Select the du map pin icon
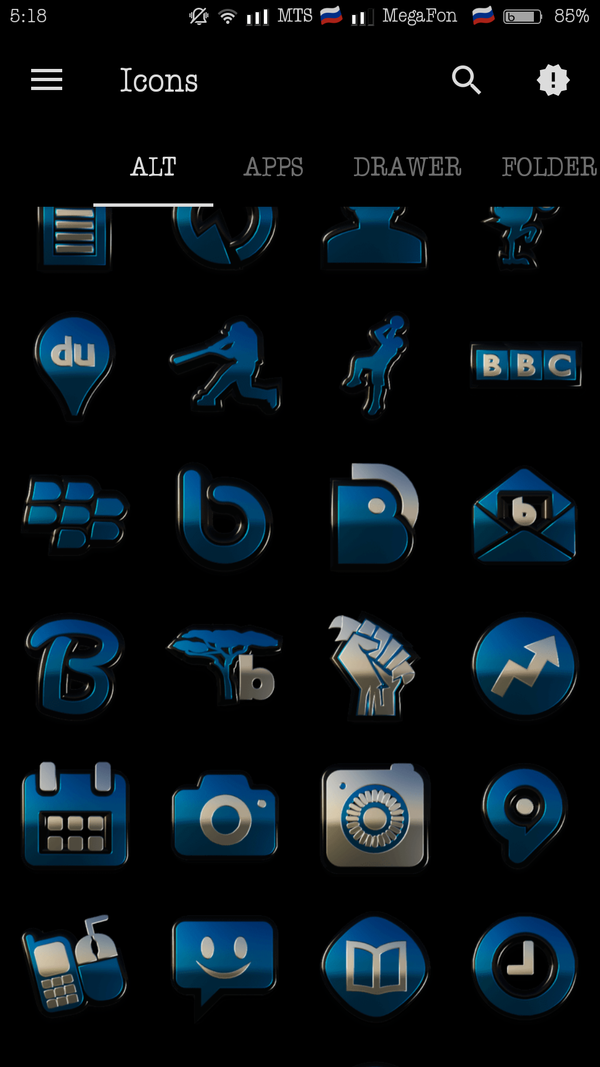 75,366
